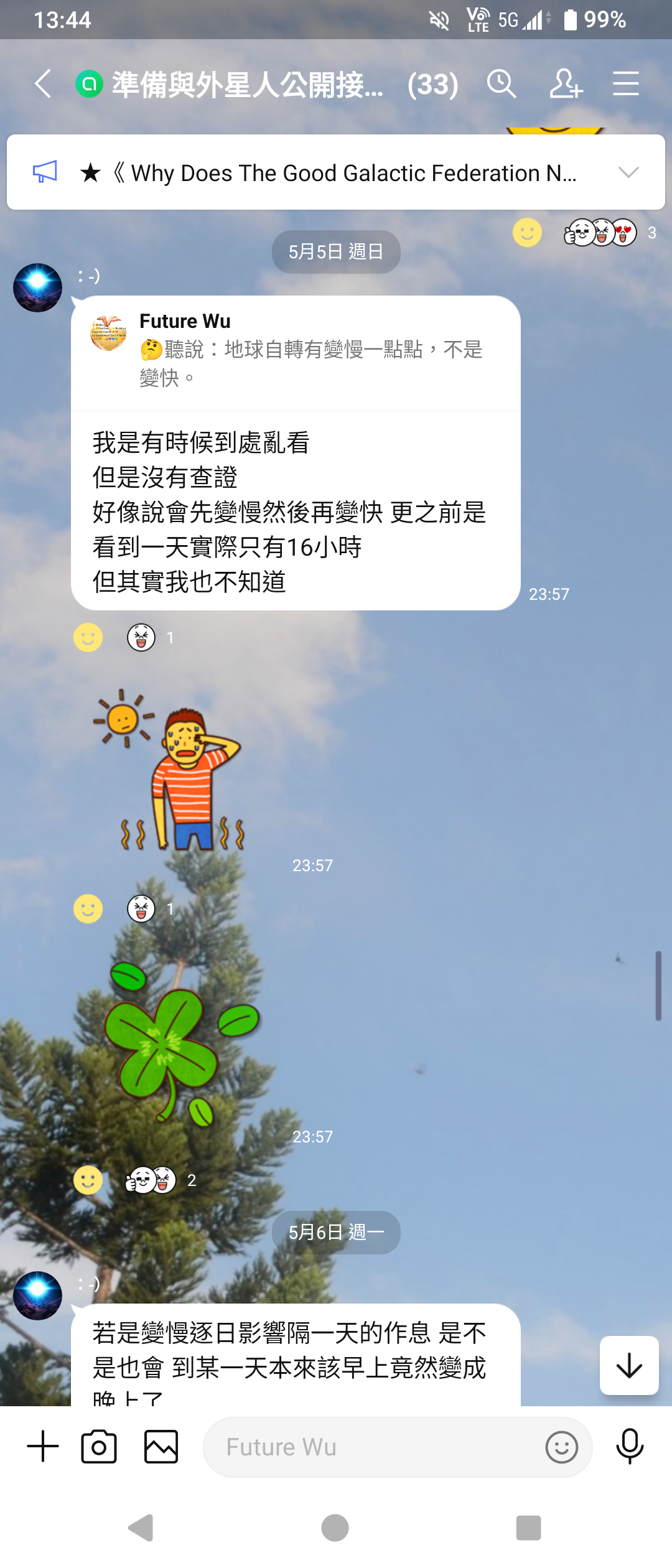Tap the system home button
This screenshot has height=1568, width=672.
[x=335, y=1528]
